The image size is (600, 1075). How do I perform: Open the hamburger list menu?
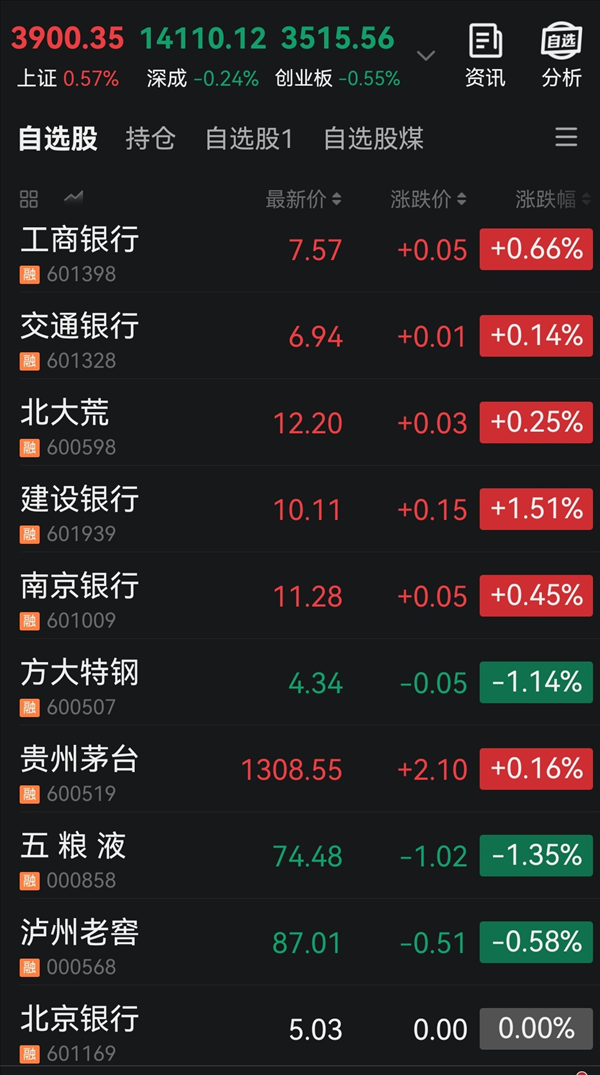coord(566,138)
